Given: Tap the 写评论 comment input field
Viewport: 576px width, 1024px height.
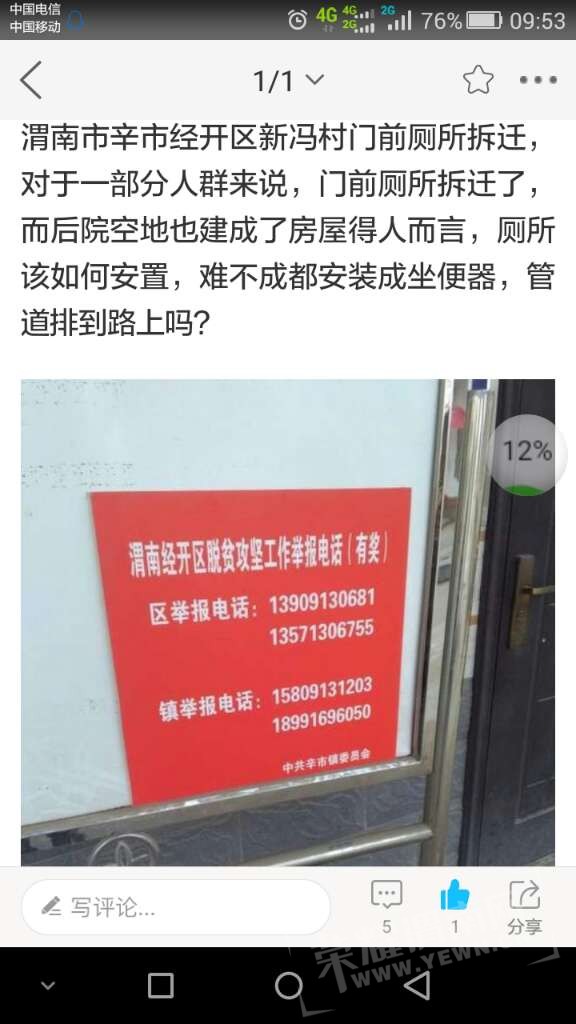Looking at the screenshot, I should tap(176, 907).
